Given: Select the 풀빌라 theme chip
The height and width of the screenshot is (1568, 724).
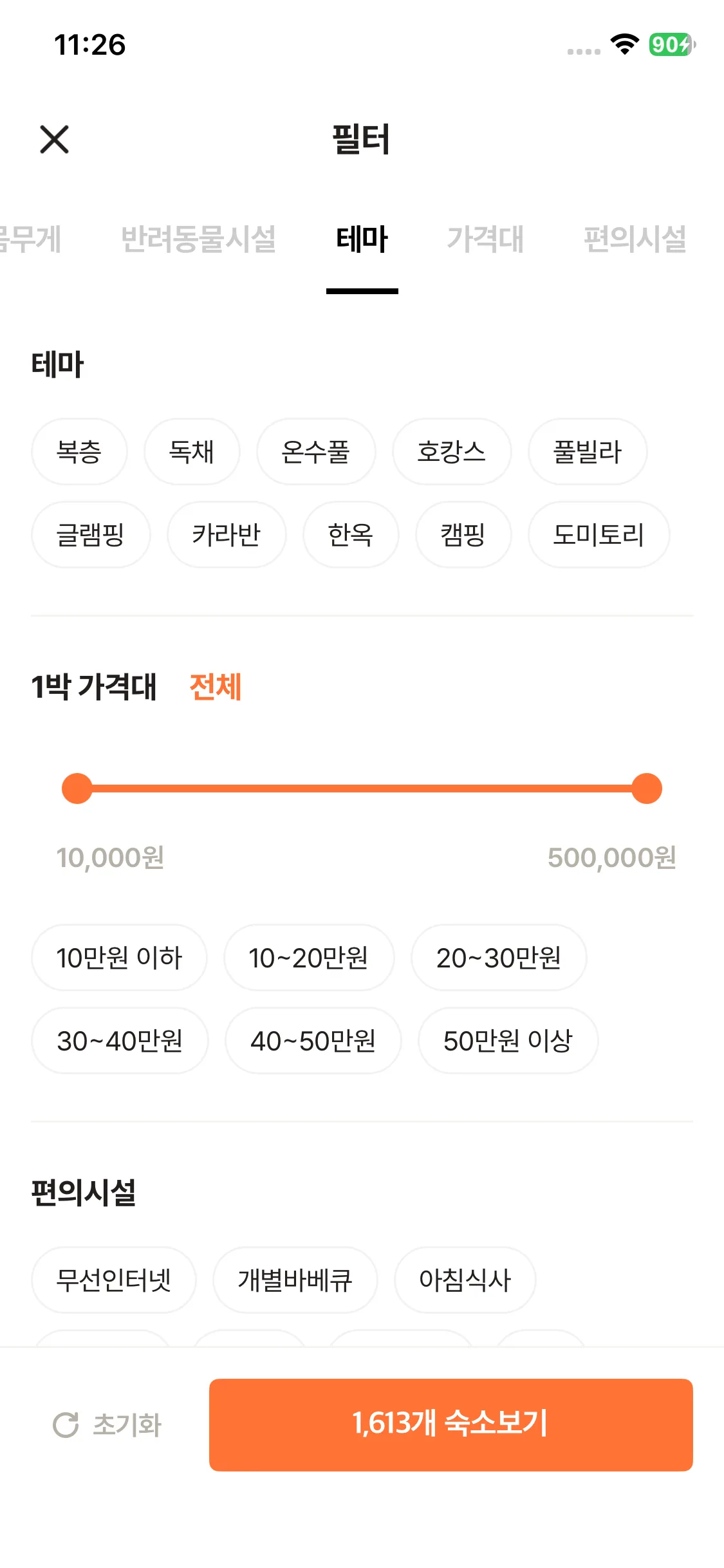Looking at the screenshot, I should click(588, 451).
